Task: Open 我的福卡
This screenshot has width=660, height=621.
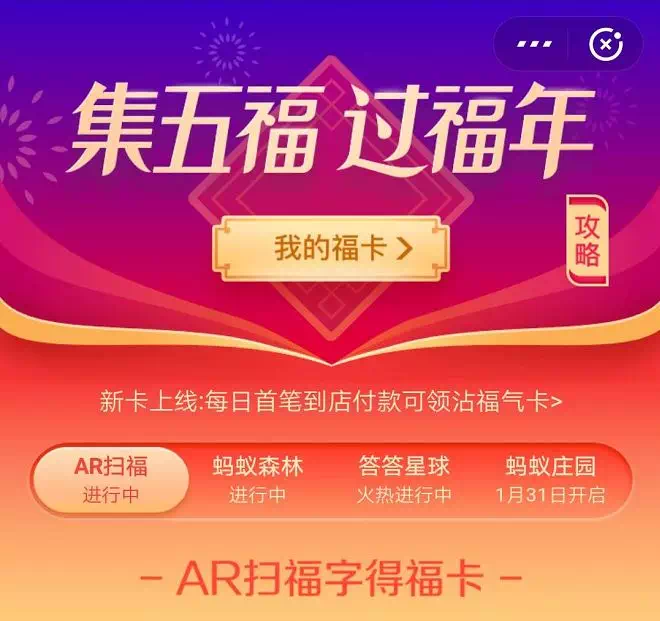Action: click(x=331, y=248)
